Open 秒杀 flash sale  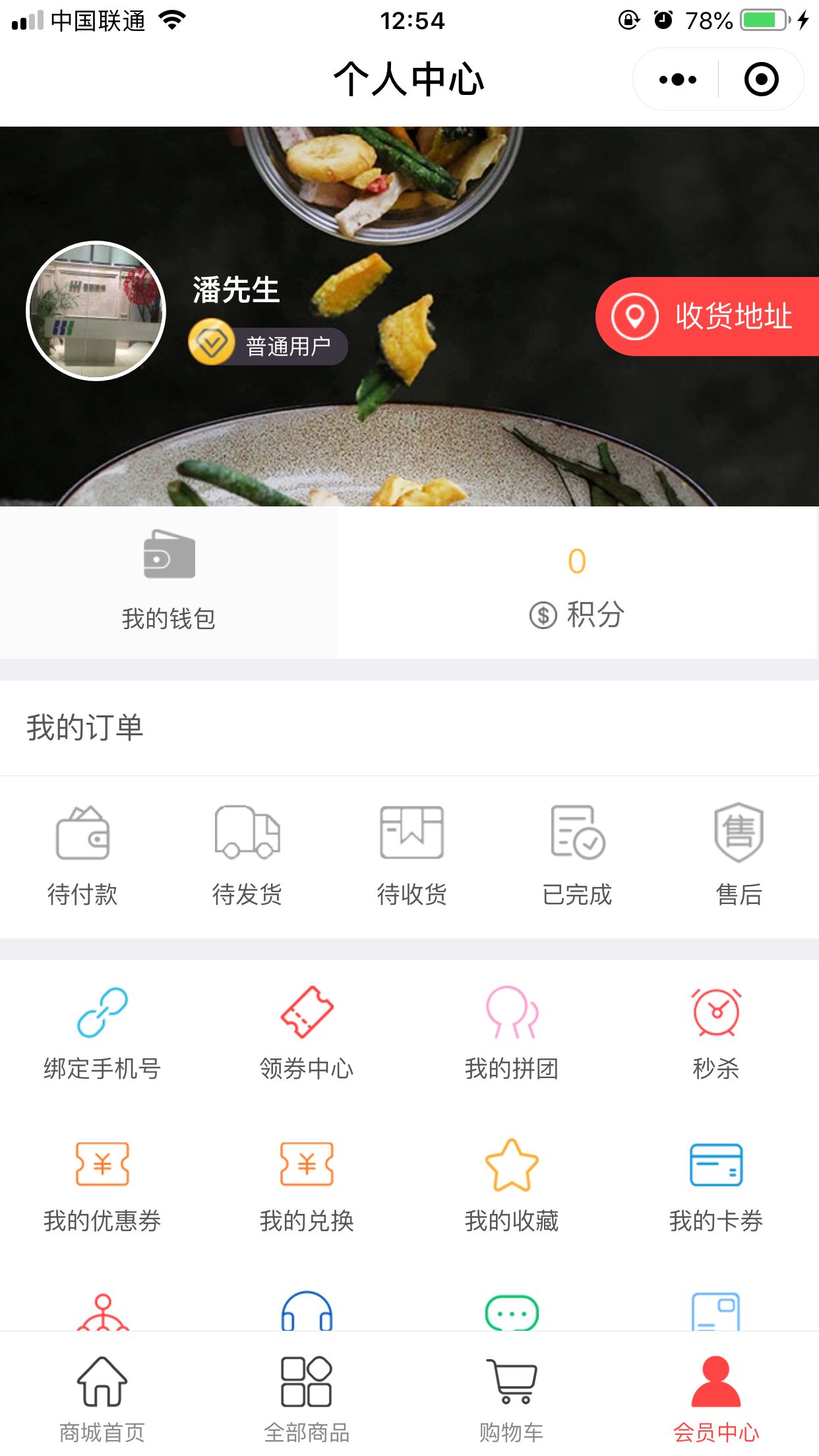[x=716, y=1033]
